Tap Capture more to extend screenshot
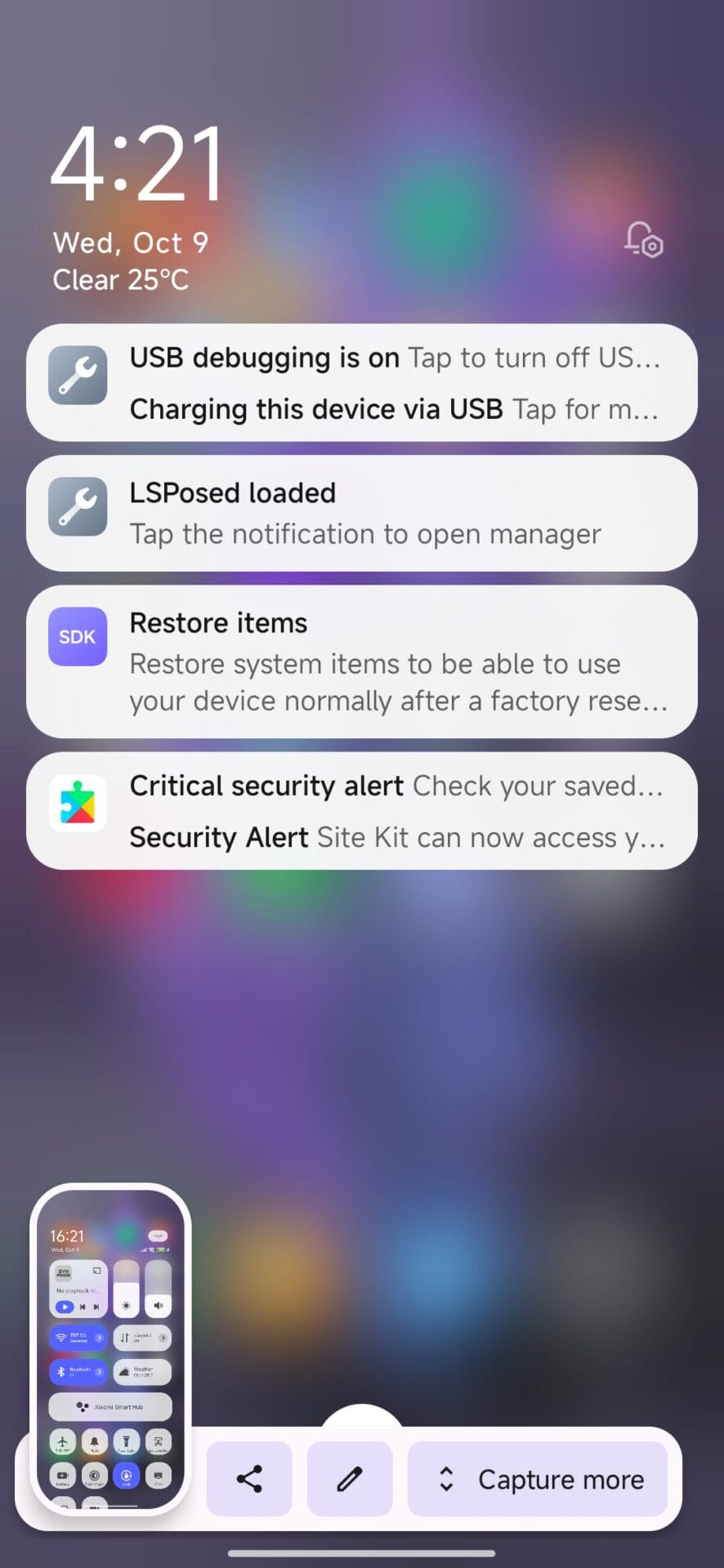Screen dimensions: 724x1568 pos(538,1479)
